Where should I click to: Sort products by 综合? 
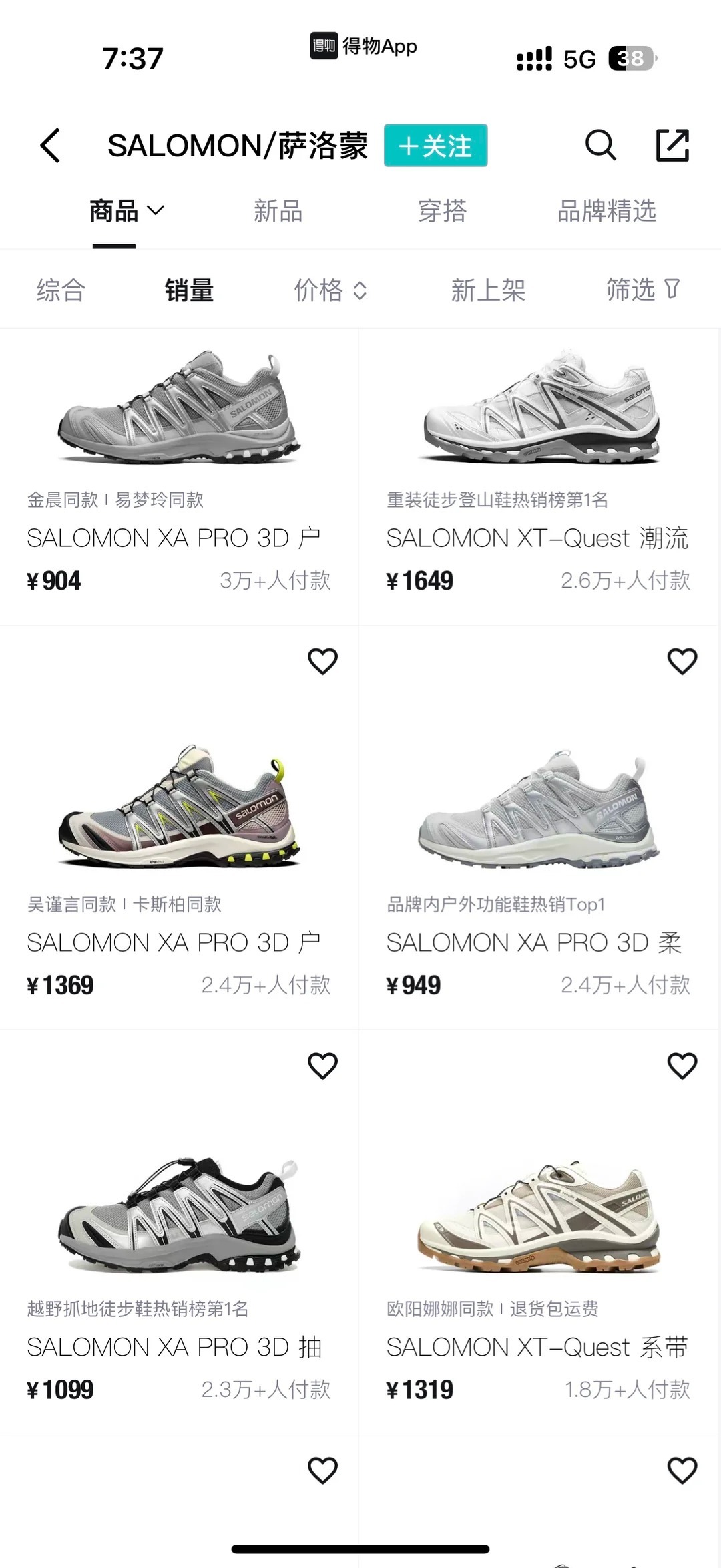coord(61,290)
